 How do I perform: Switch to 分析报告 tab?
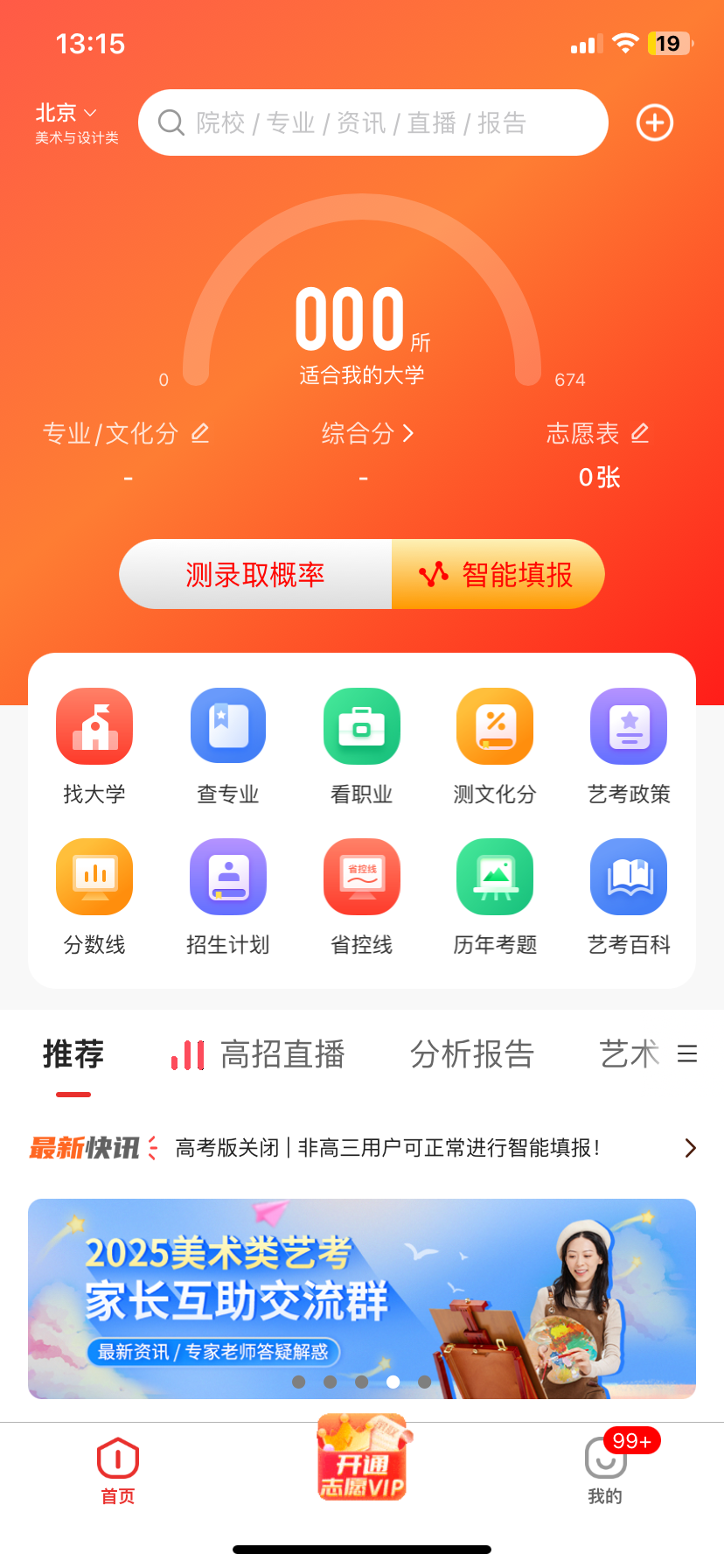coord(472,1054)
